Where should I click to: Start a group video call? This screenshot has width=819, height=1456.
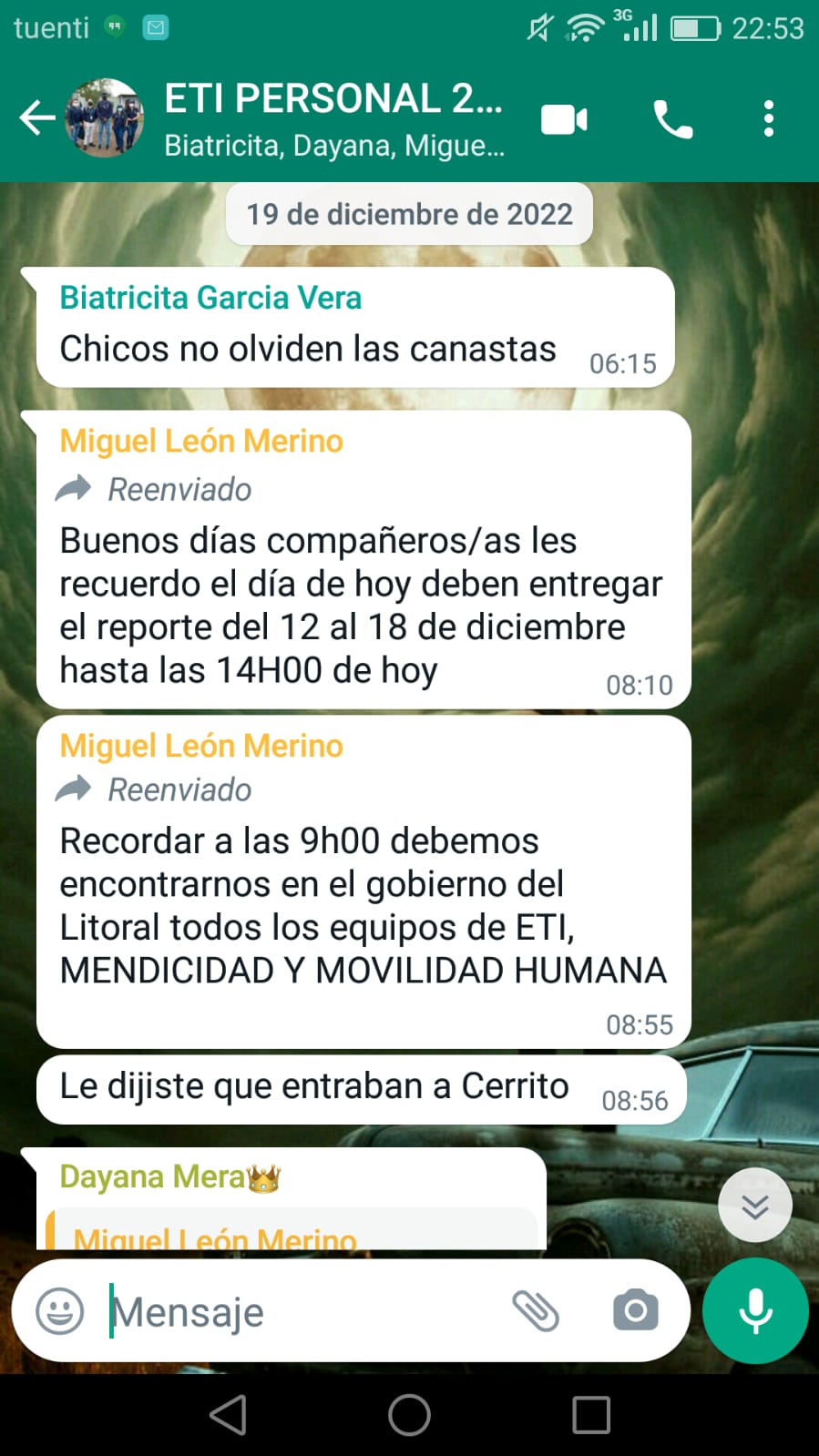[x=564, y=119]
